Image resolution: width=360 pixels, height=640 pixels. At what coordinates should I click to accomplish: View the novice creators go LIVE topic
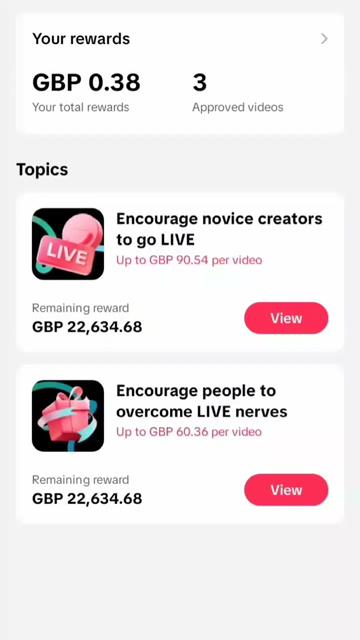286,318
